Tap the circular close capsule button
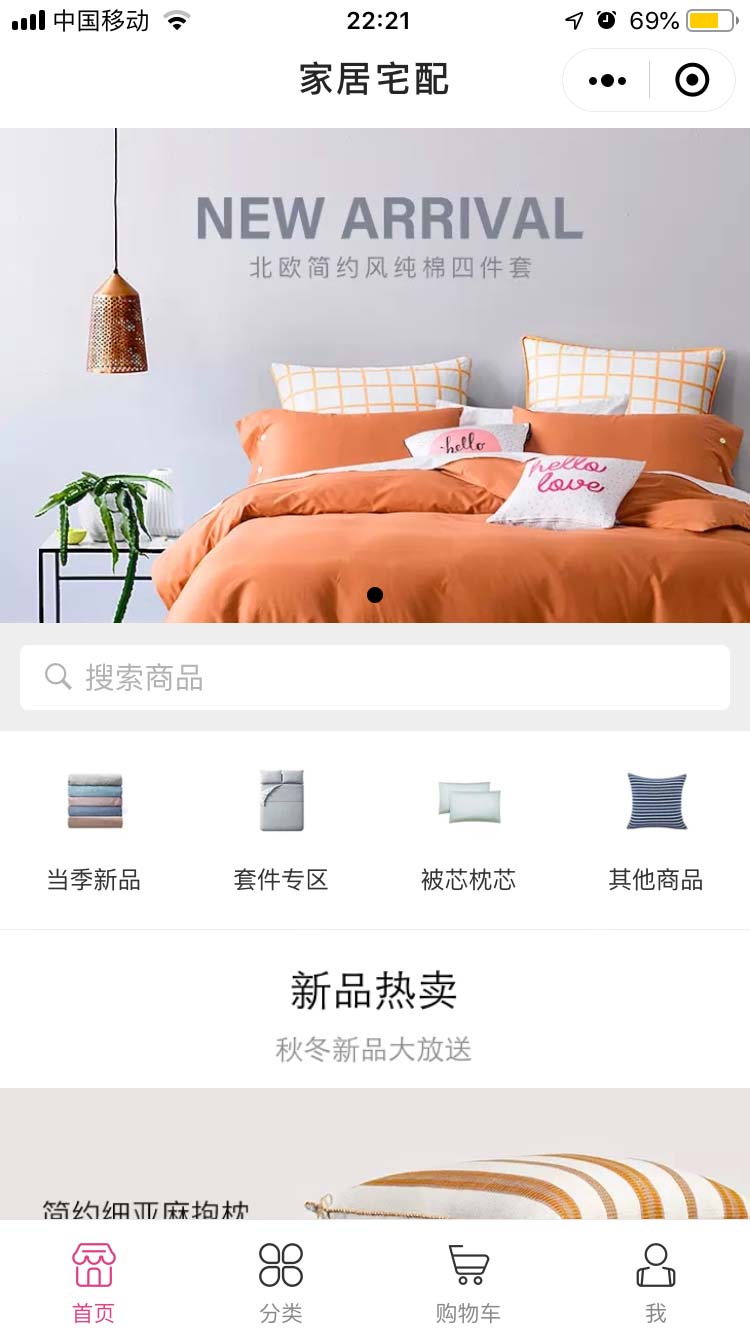Screen dimensions: 750x1334 (691, 79)
